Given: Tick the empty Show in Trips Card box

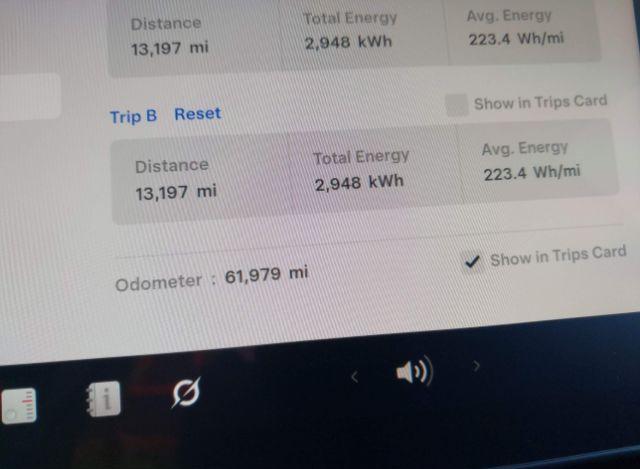Looking at the screenshot, I should pyautogui.click(x=457, y=105).
